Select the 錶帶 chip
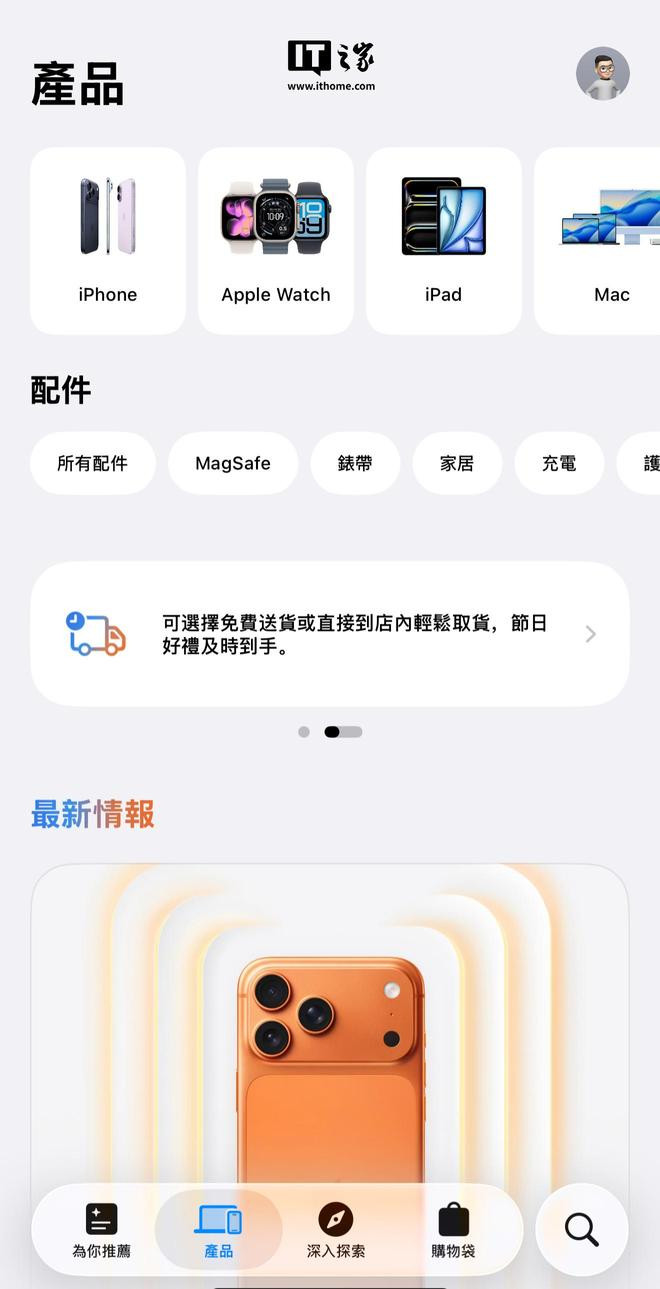Screen dimensions: 660x1289 355,463
